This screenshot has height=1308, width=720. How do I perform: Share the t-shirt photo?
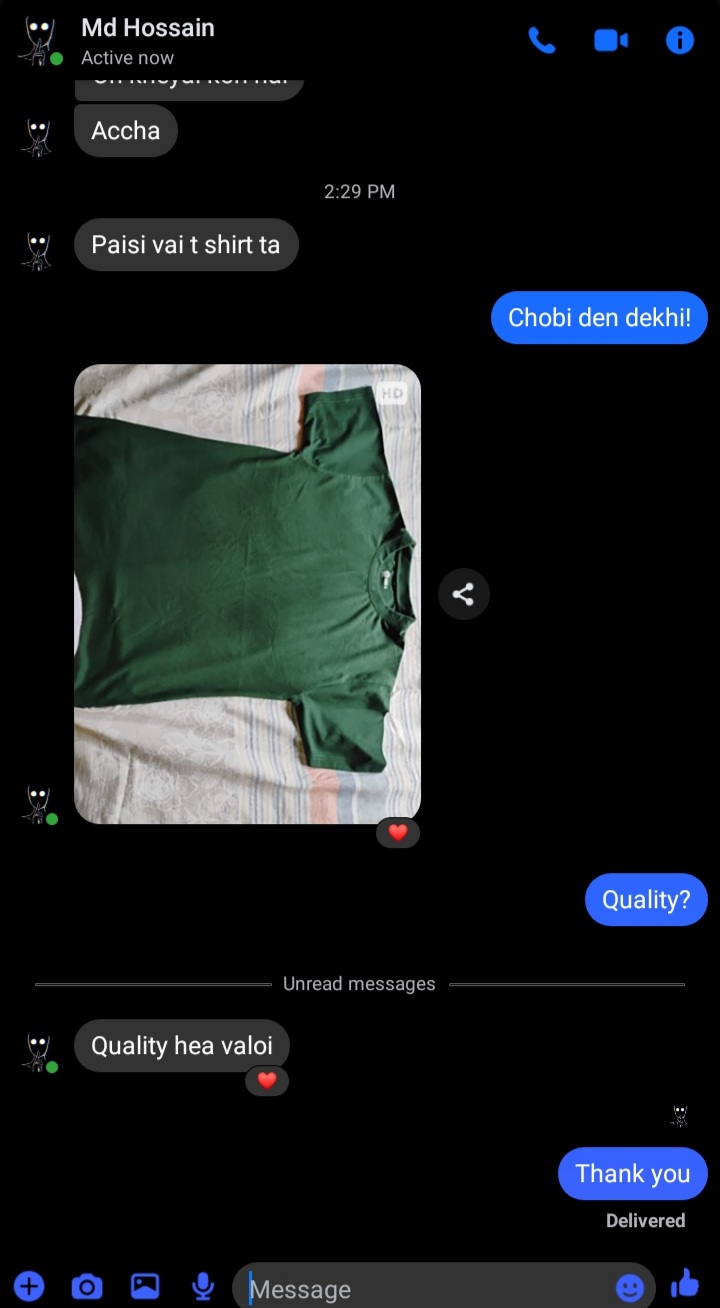click(463, 594)
